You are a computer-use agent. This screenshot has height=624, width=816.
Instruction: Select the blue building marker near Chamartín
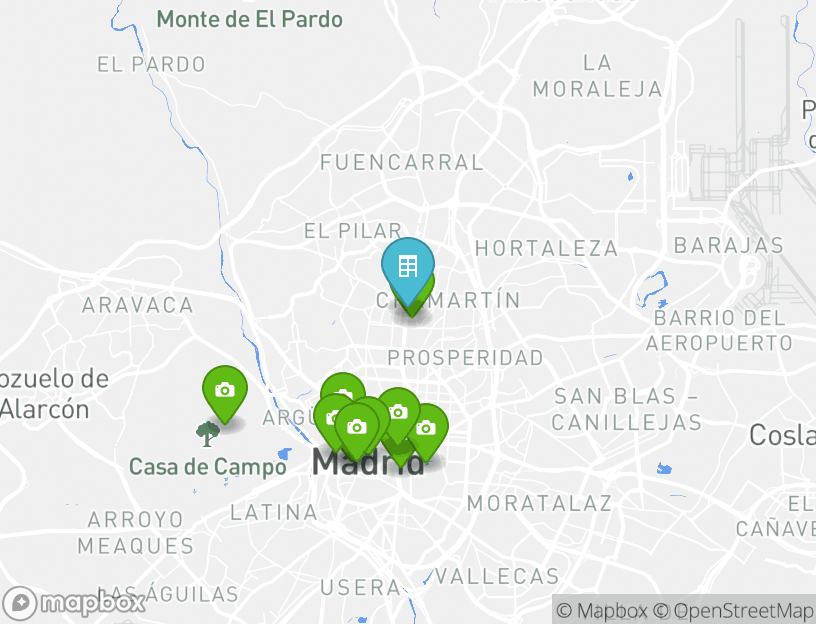tap(407, 268)
